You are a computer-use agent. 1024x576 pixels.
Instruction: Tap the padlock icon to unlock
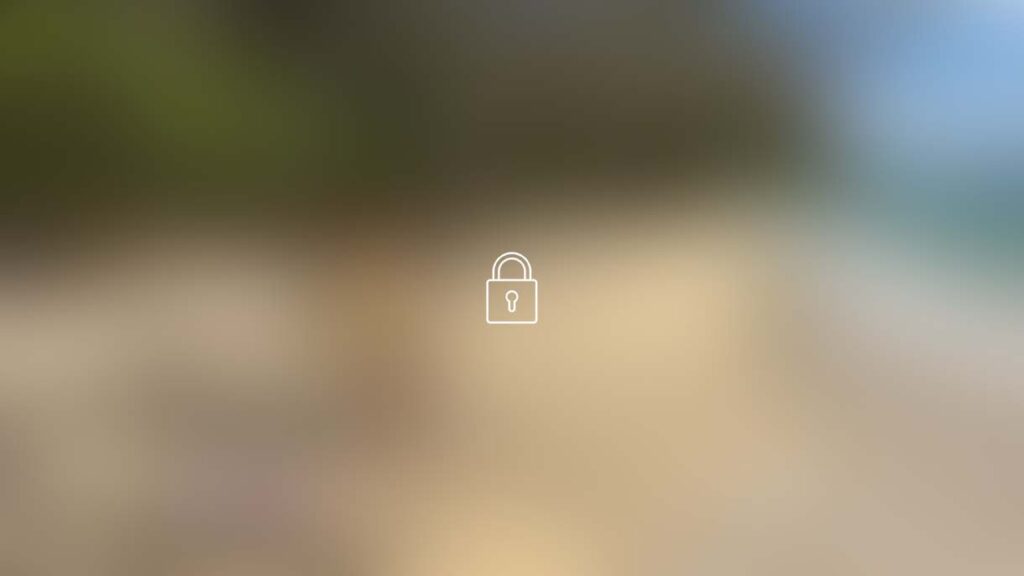point(511,289)
